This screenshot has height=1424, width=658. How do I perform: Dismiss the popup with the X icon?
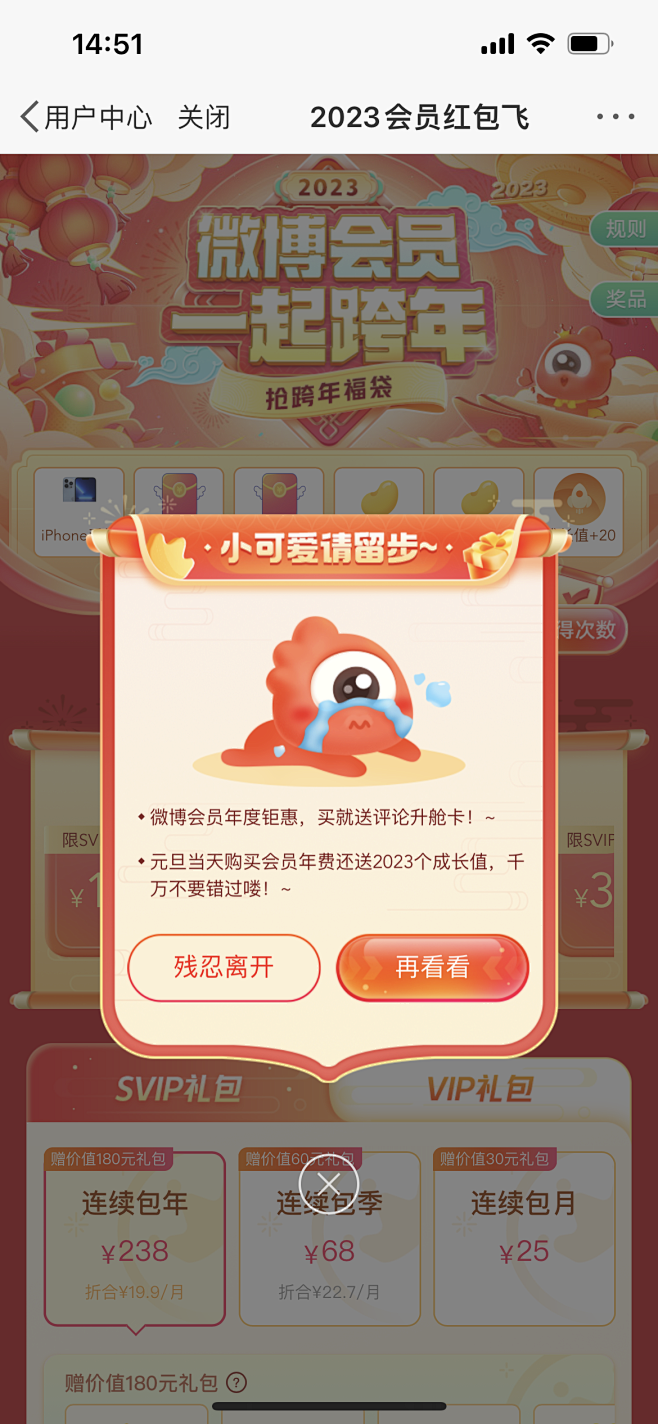point(328,1190)
